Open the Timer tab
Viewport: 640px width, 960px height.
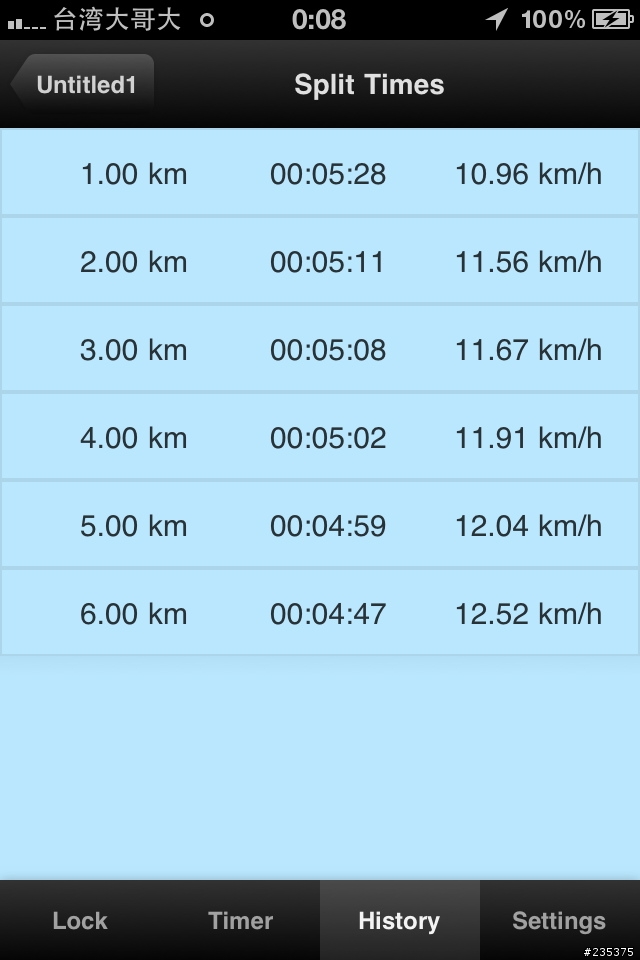pos(240,920)
